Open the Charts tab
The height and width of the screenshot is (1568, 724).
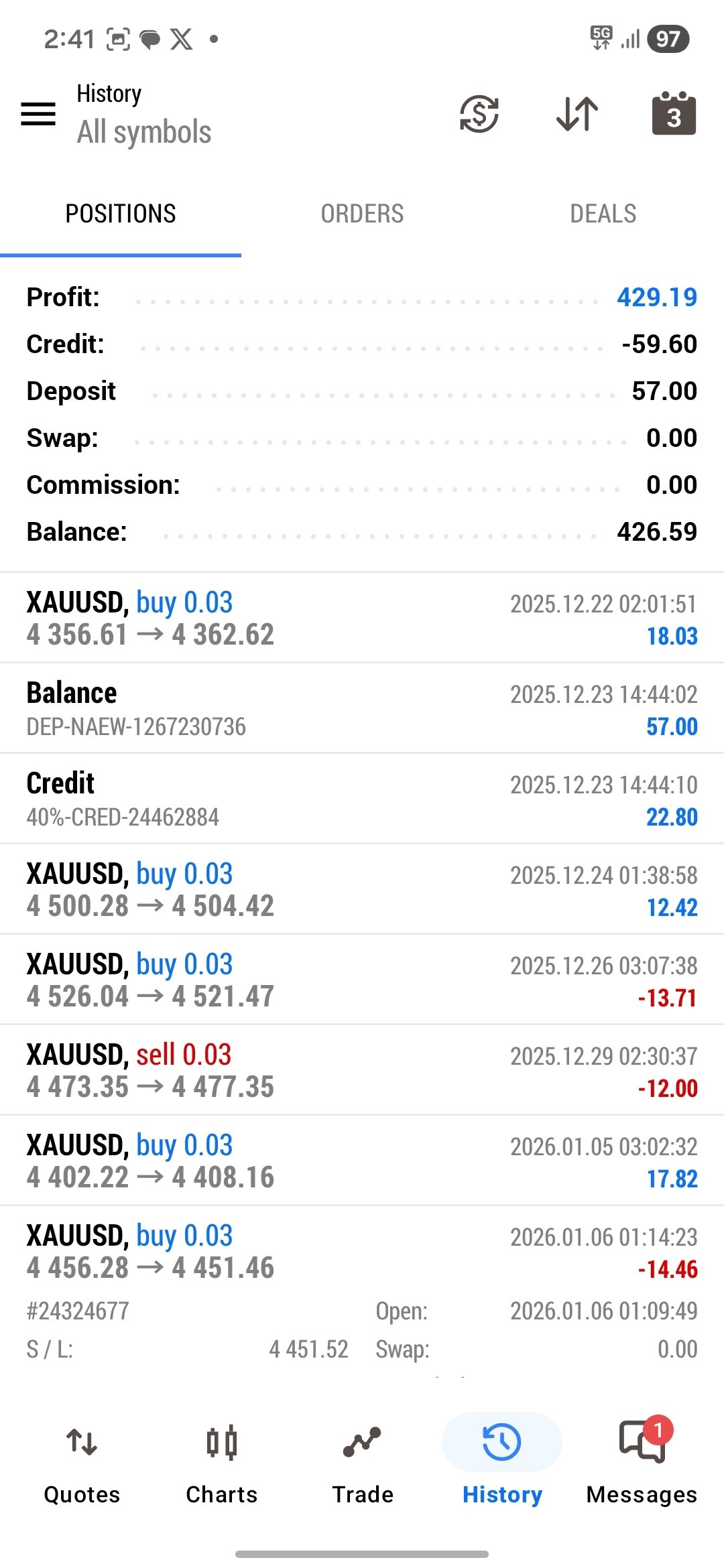[222, 1465]
